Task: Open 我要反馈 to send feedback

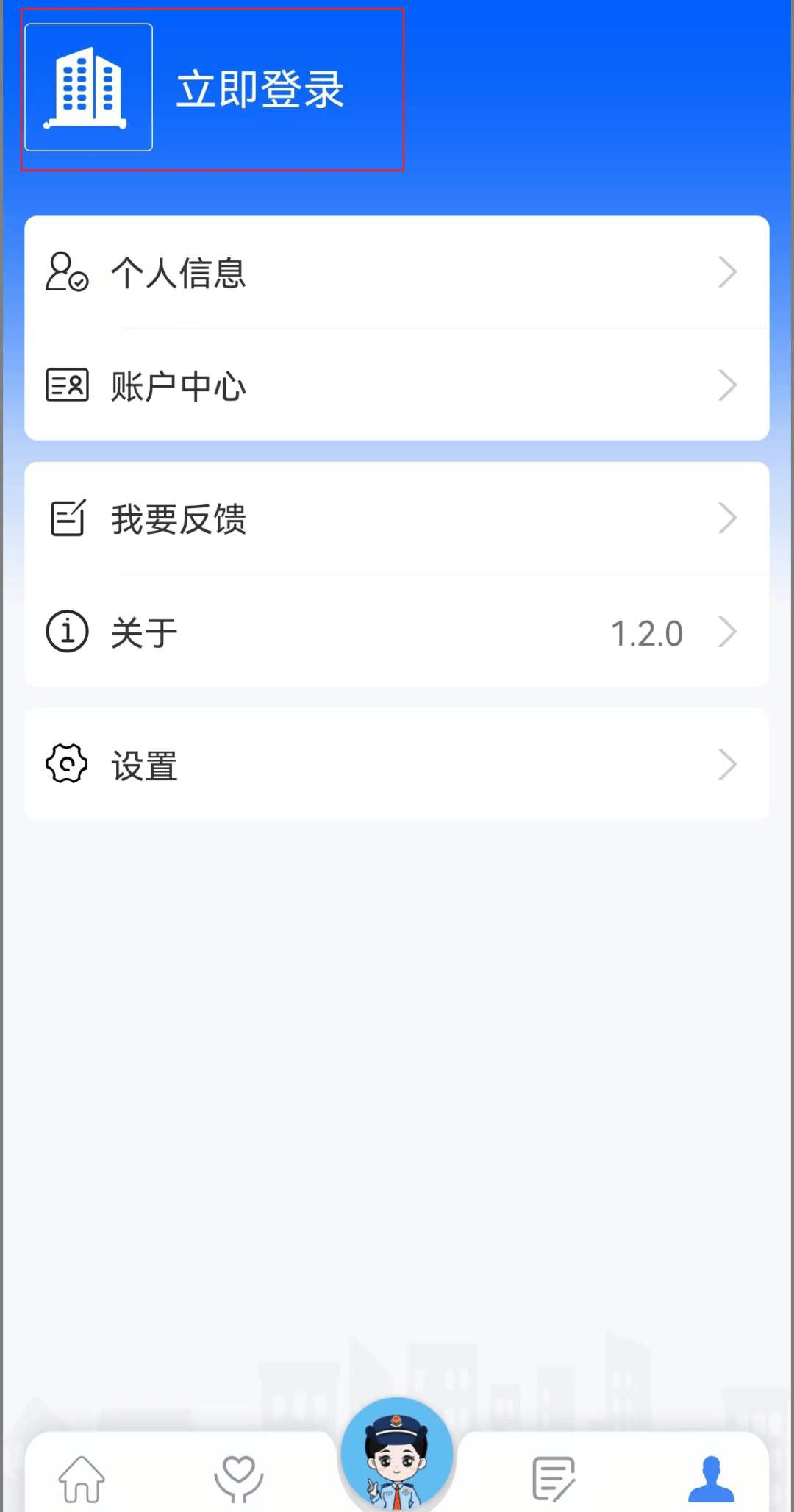Action: point(397,518)
